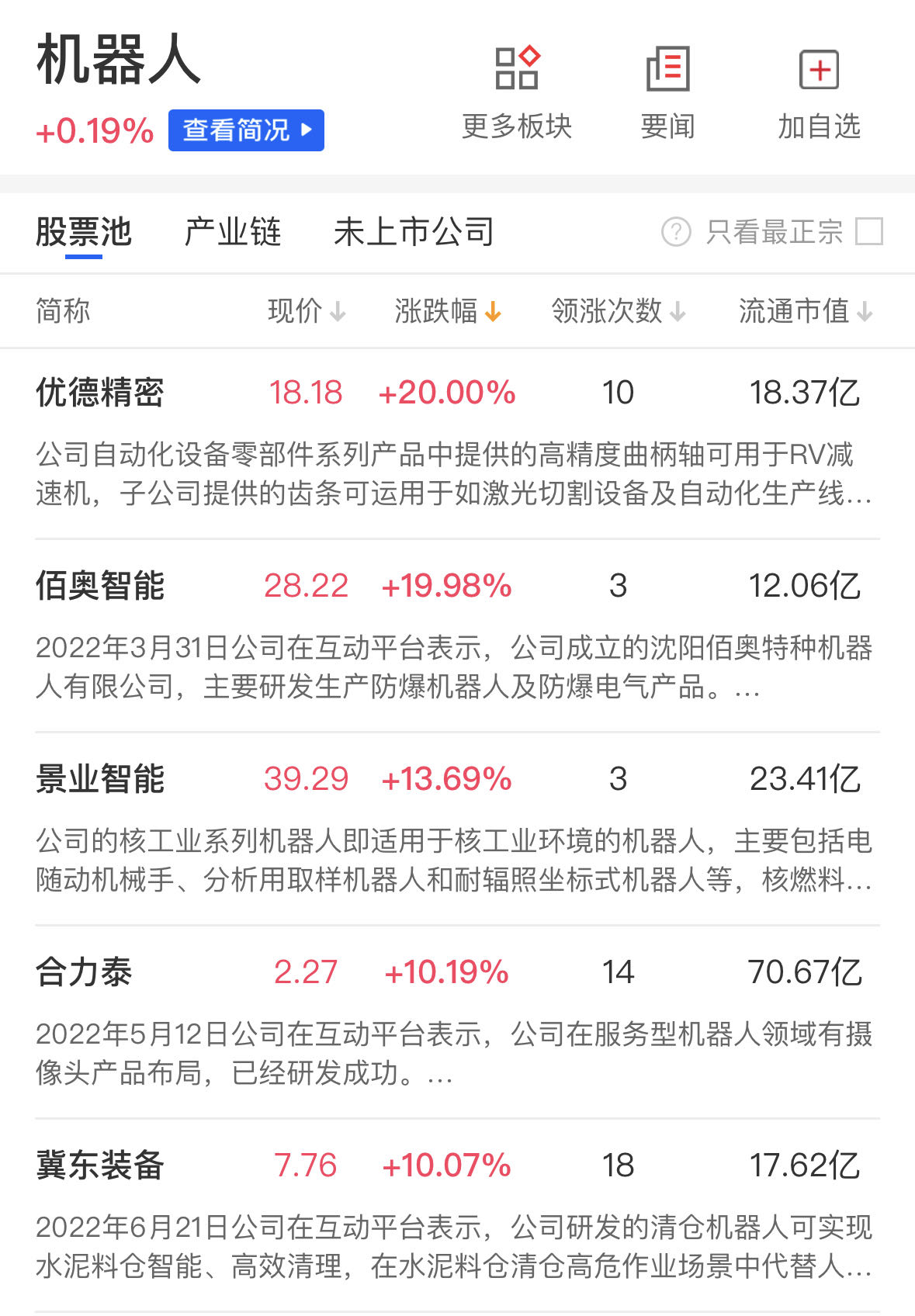Add 机器人 sector via 加自选

tap(819, 93)
